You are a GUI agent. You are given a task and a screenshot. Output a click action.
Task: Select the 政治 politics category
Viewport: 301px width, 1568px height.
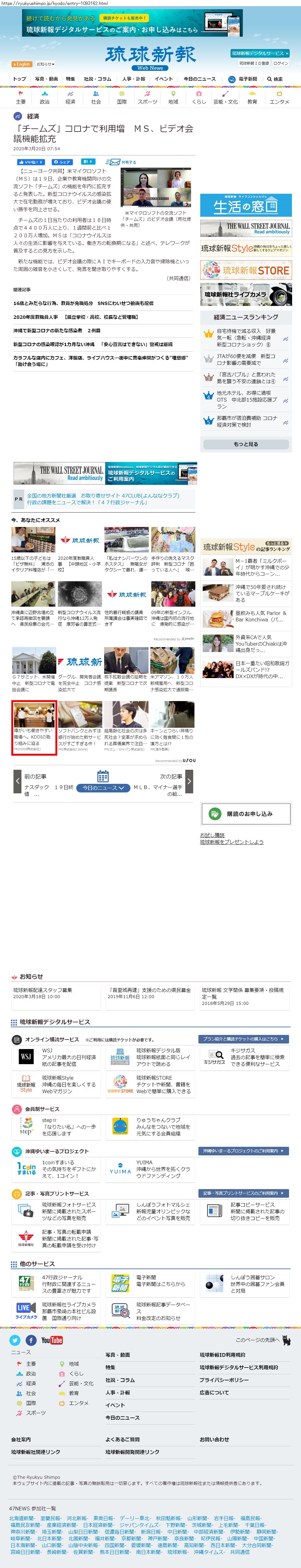[x=45, y=98]
